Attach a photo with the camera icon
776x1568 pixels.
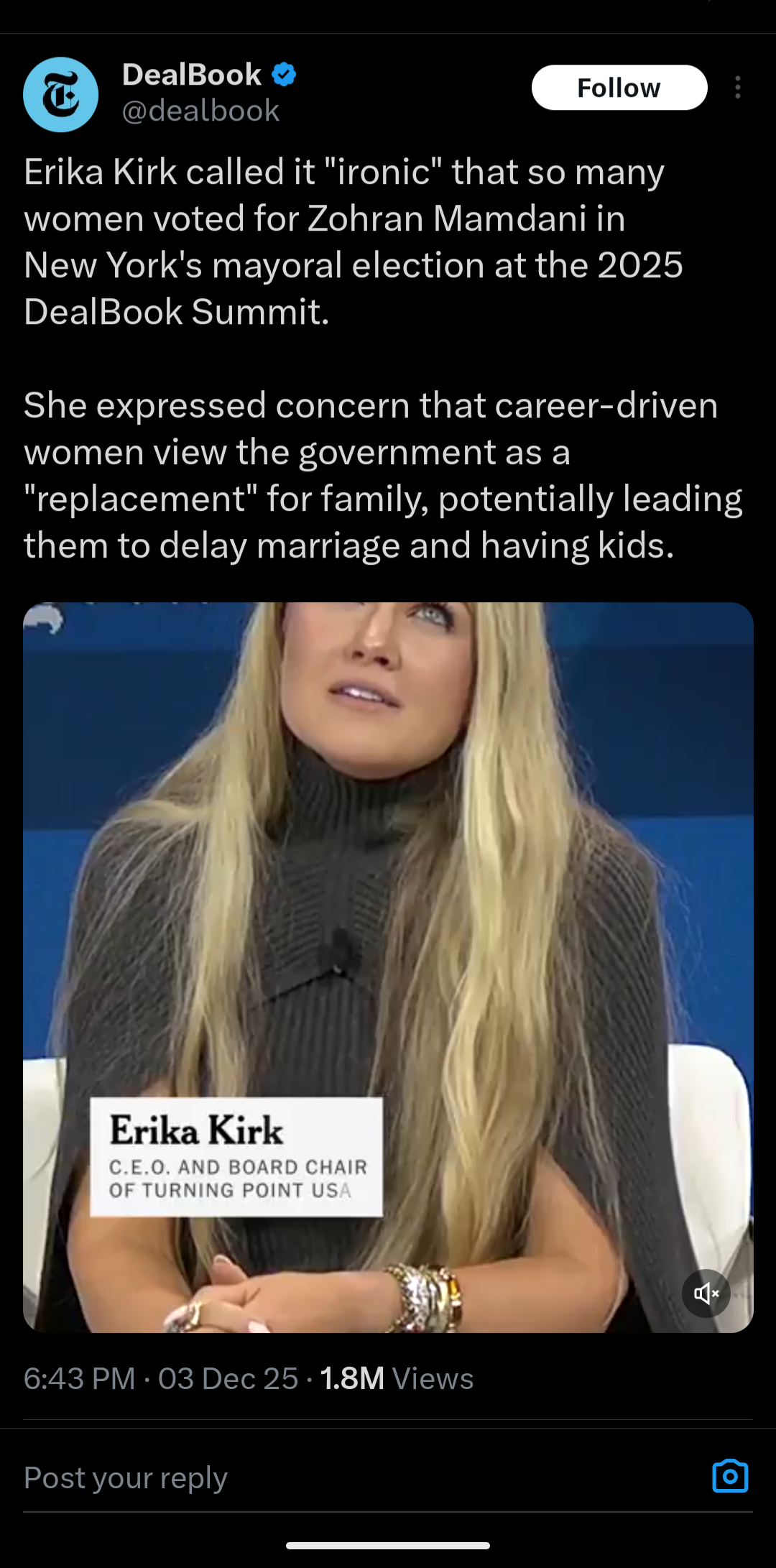(x=730, y=1477)
